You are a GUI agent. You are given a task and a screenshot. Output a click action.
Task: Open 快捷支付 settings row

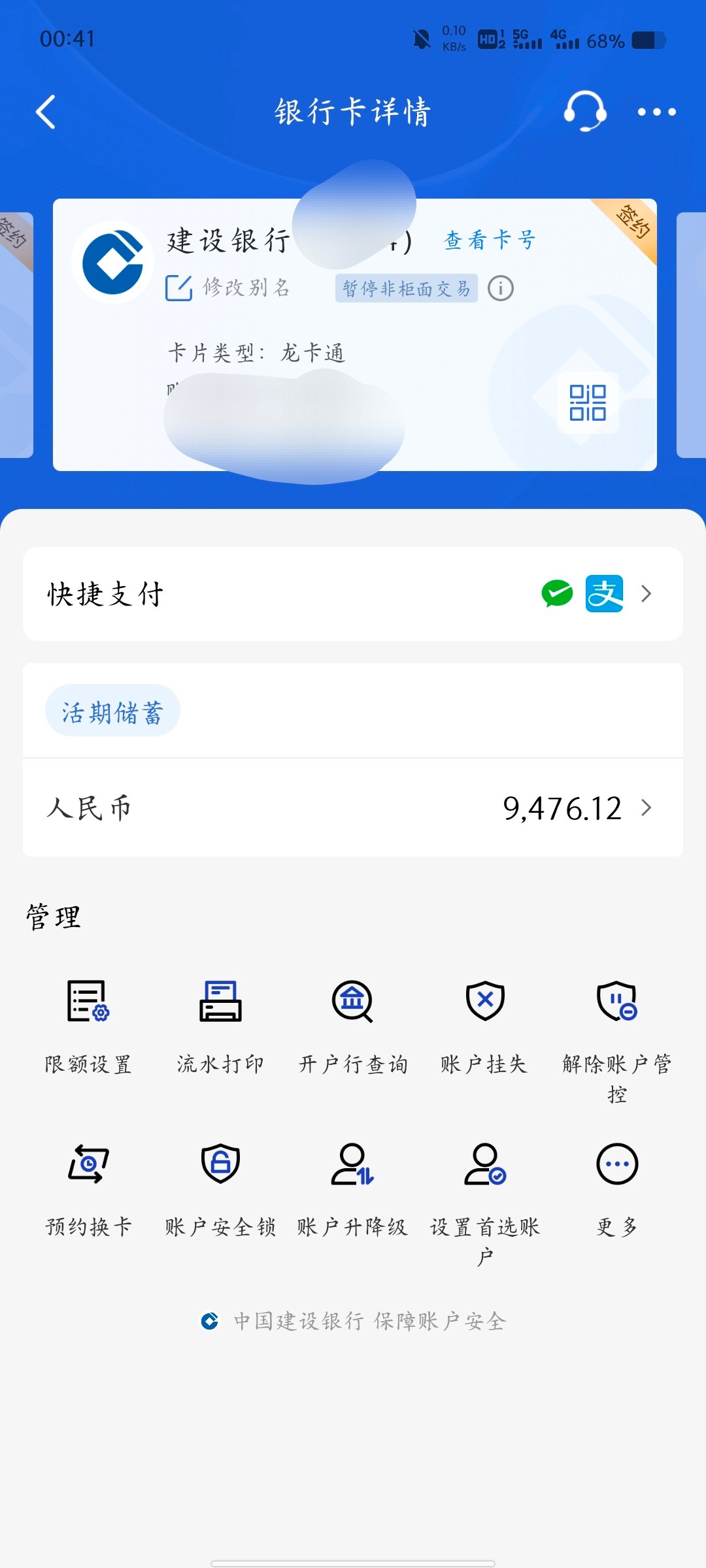(x=353, y=594)
